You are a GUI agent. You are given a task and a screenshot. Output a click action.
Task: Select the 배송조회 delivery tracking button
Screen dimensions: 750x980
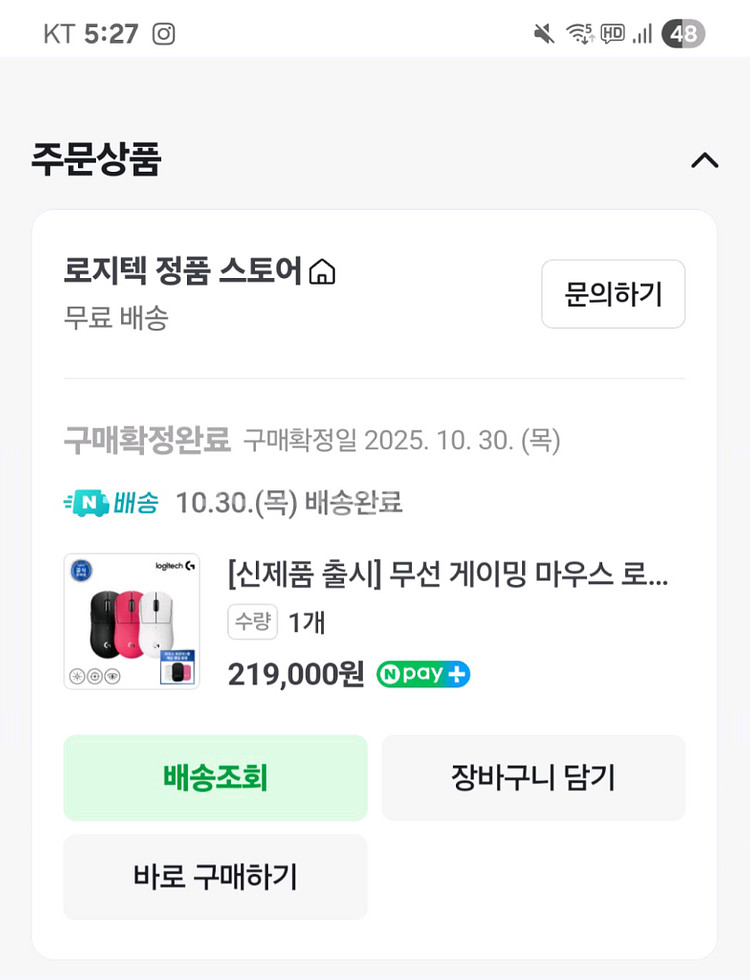[214, 777]
